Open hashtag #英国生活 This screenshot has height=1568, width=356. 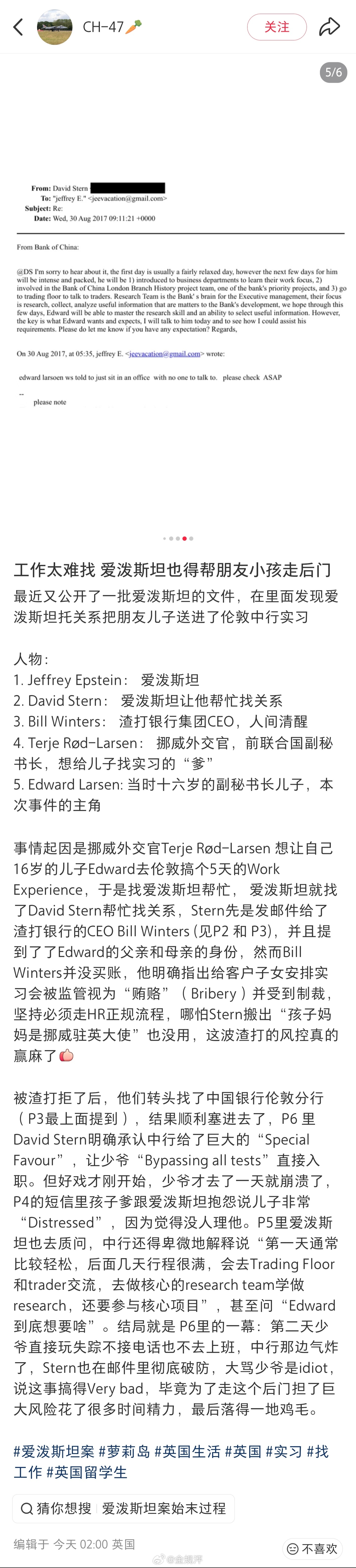click(187, 1451)
